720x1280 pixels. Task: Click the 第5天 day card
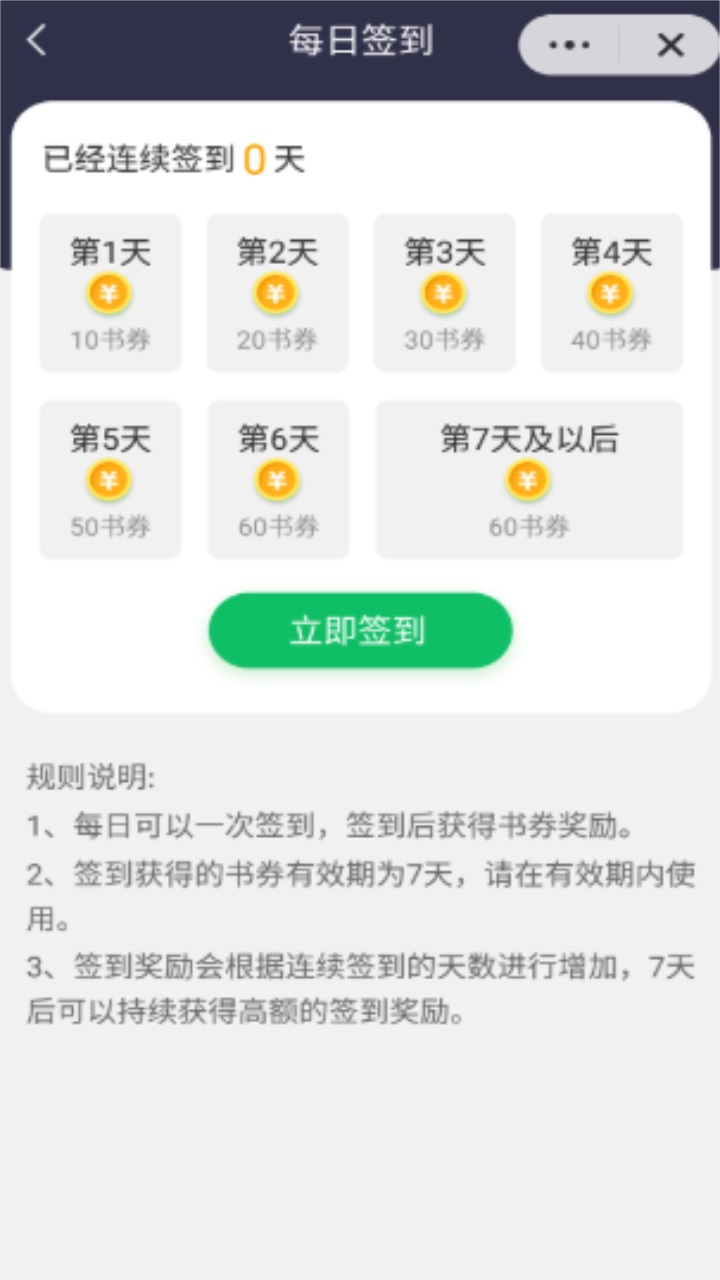(110, 479)
